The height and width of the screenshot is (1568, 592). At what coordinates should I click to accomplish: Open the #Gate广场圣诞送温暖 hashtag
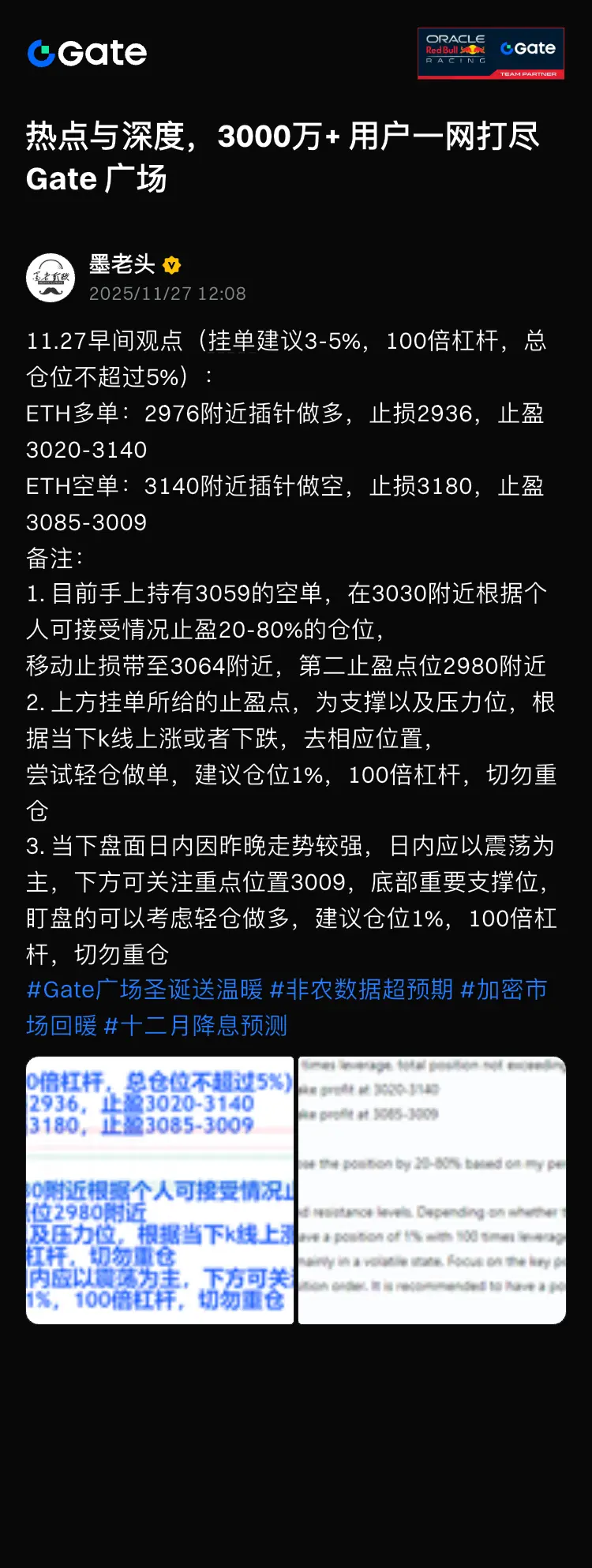(144, 989)
